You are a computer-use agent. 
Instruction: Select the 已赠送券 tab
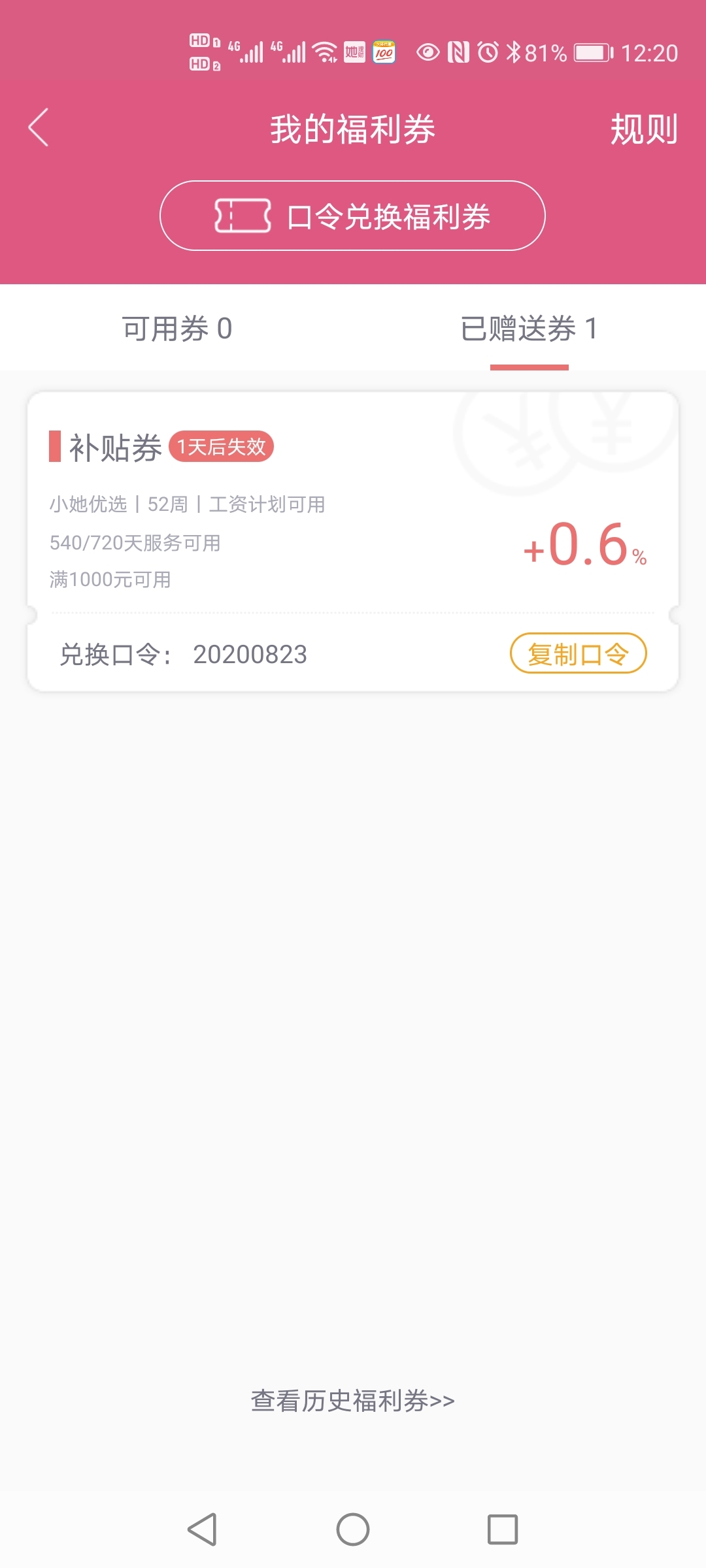coord(529,328)
